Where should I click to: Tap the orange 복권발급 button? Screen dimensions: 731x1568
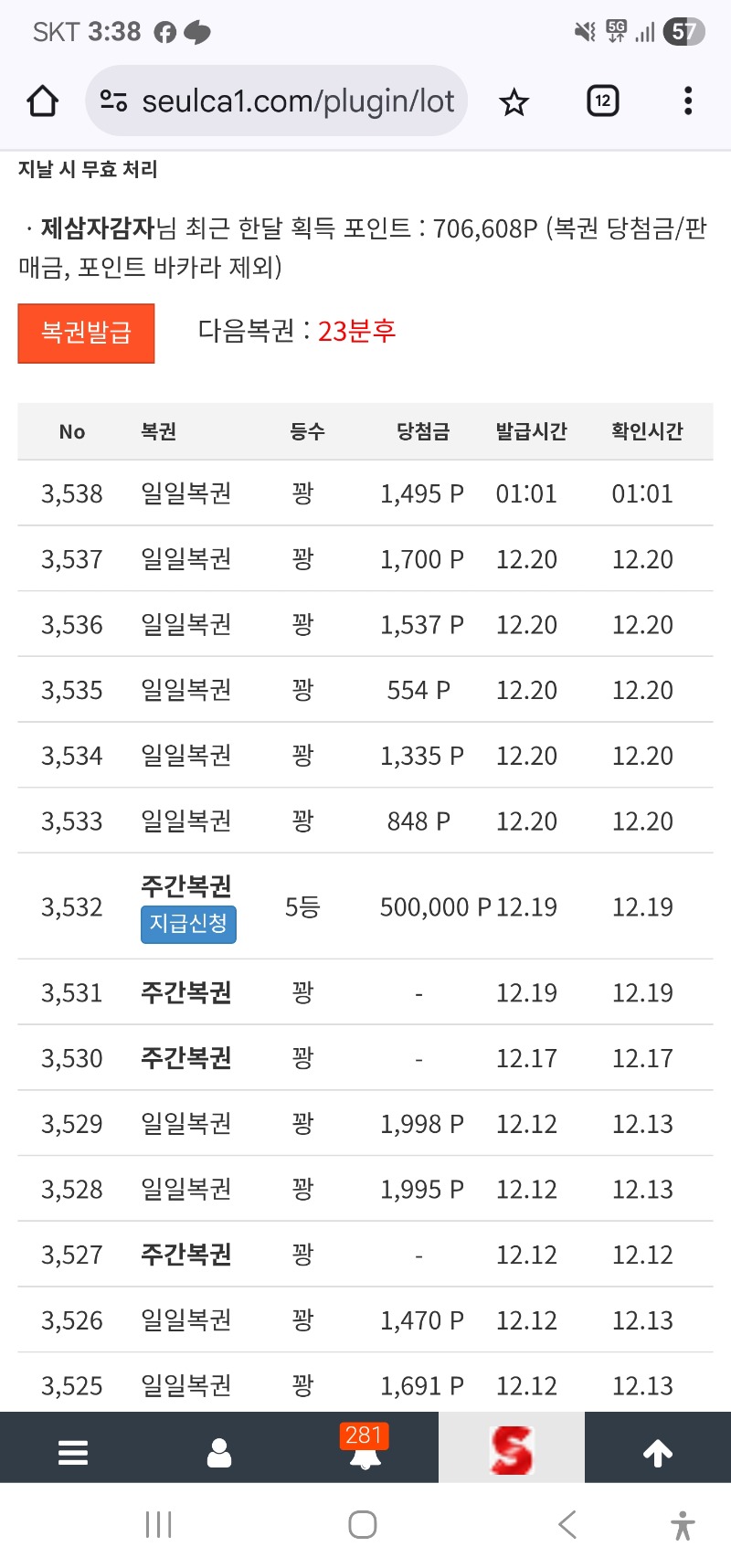coord(86,334)
